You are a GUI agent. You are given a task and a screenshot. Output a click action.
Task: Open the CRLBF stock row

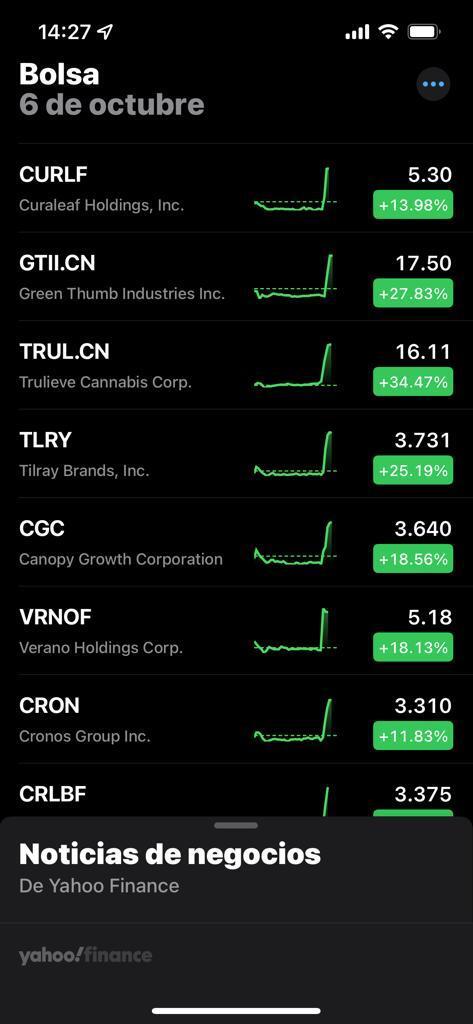(x=236, y=791)
